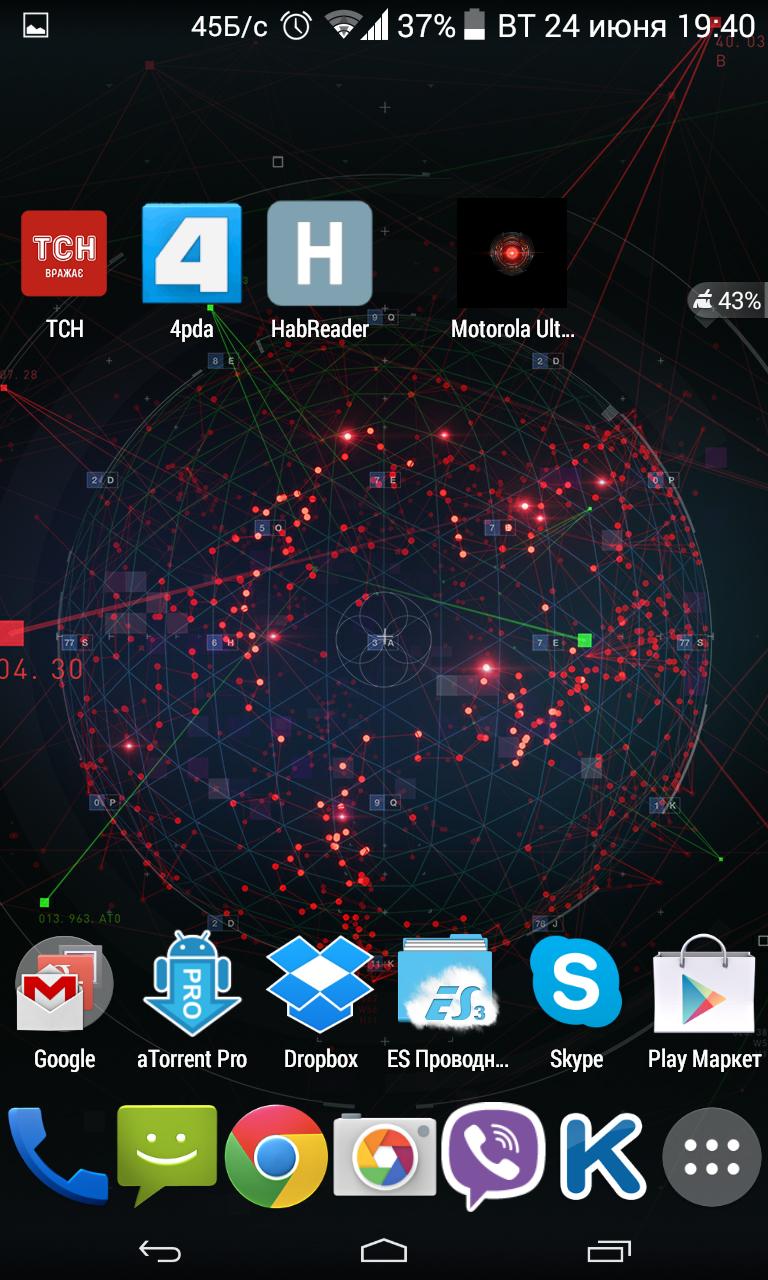Launch the 4pda app
This screenshot has height=1280, width=768.
click(192, 254)
